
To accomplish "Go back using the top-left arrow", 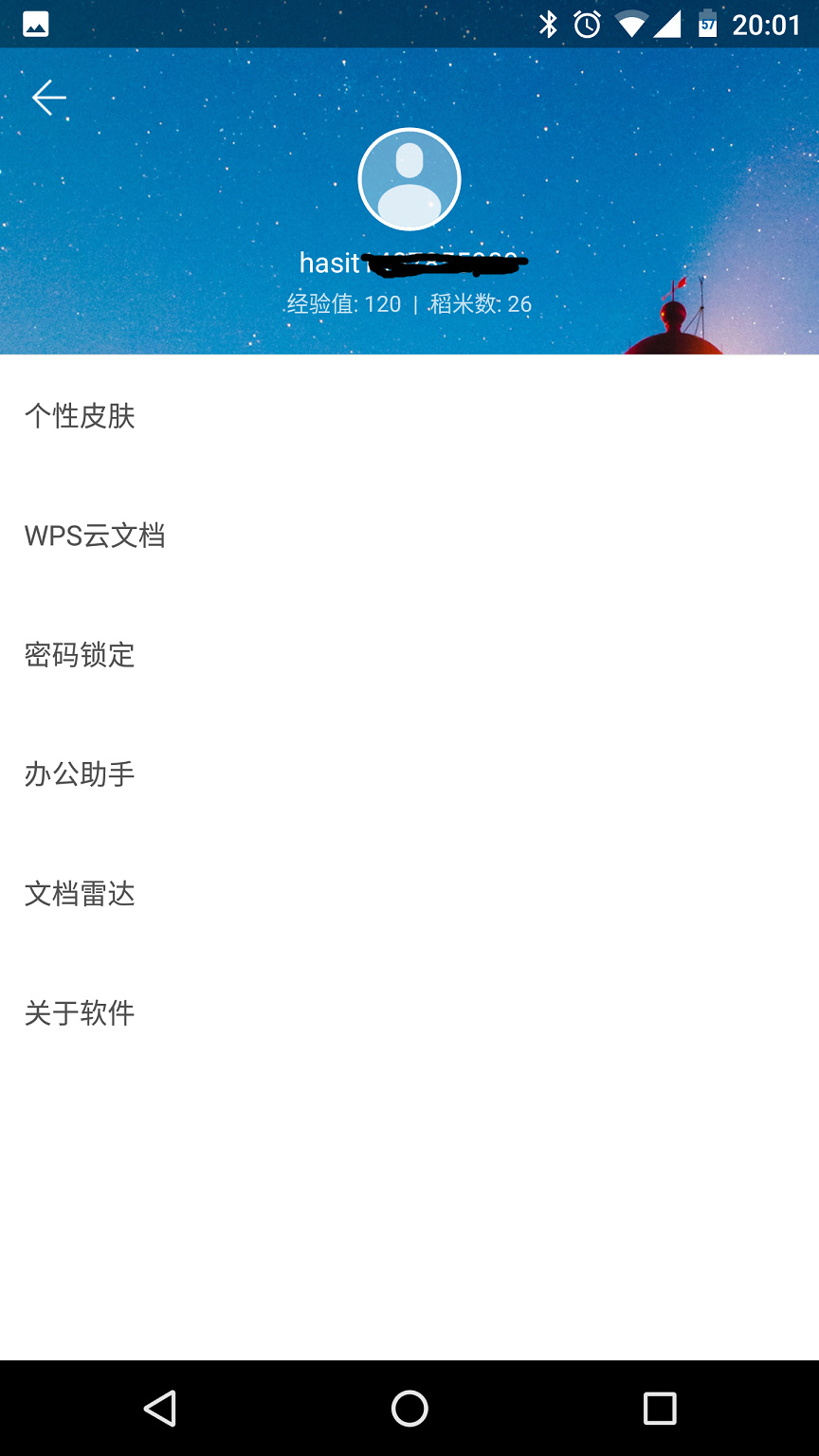I will [x=48, y=98].
